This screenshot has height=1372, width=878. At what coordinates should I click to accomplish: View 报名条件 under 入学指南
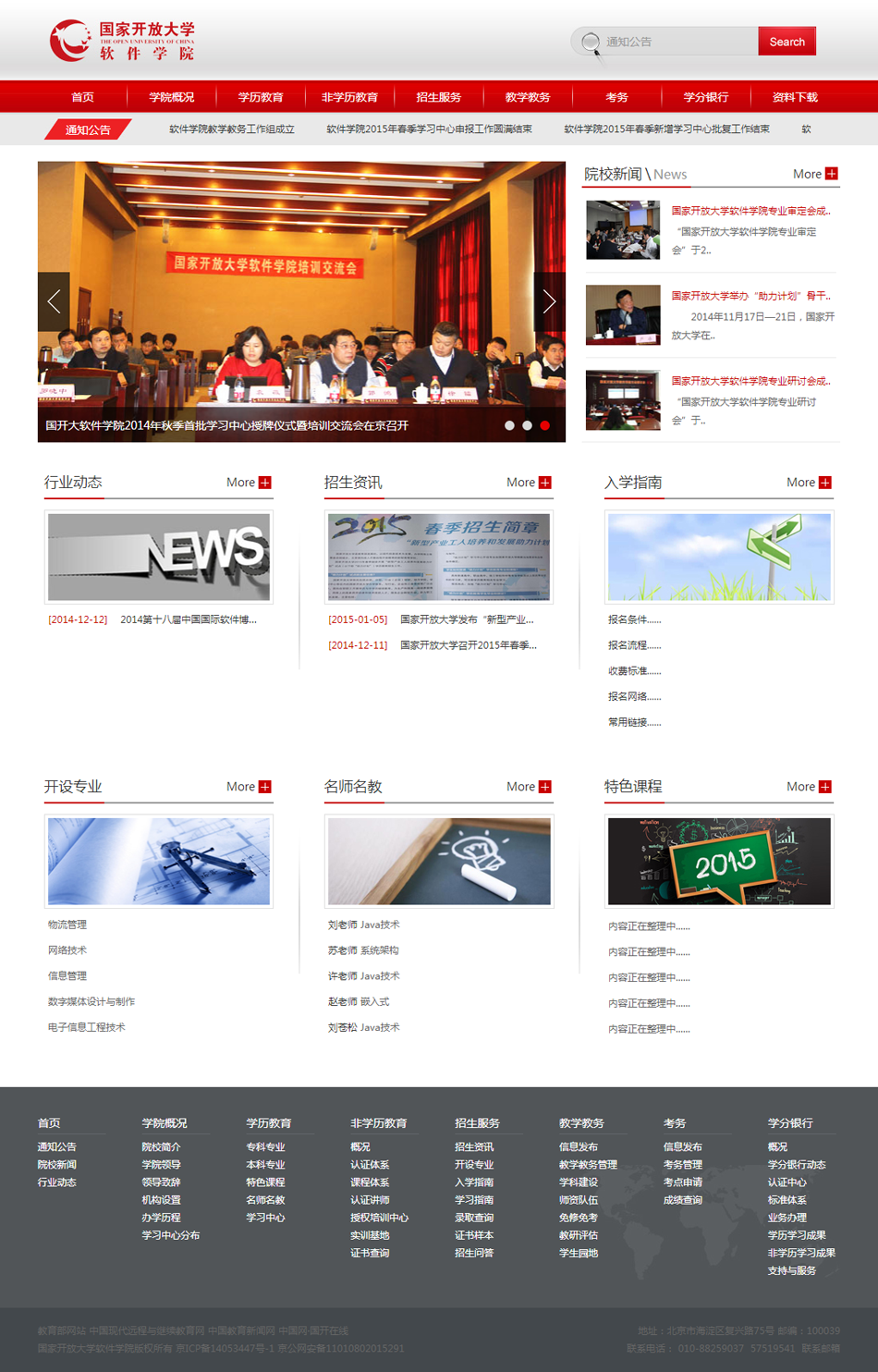[634, 619]
